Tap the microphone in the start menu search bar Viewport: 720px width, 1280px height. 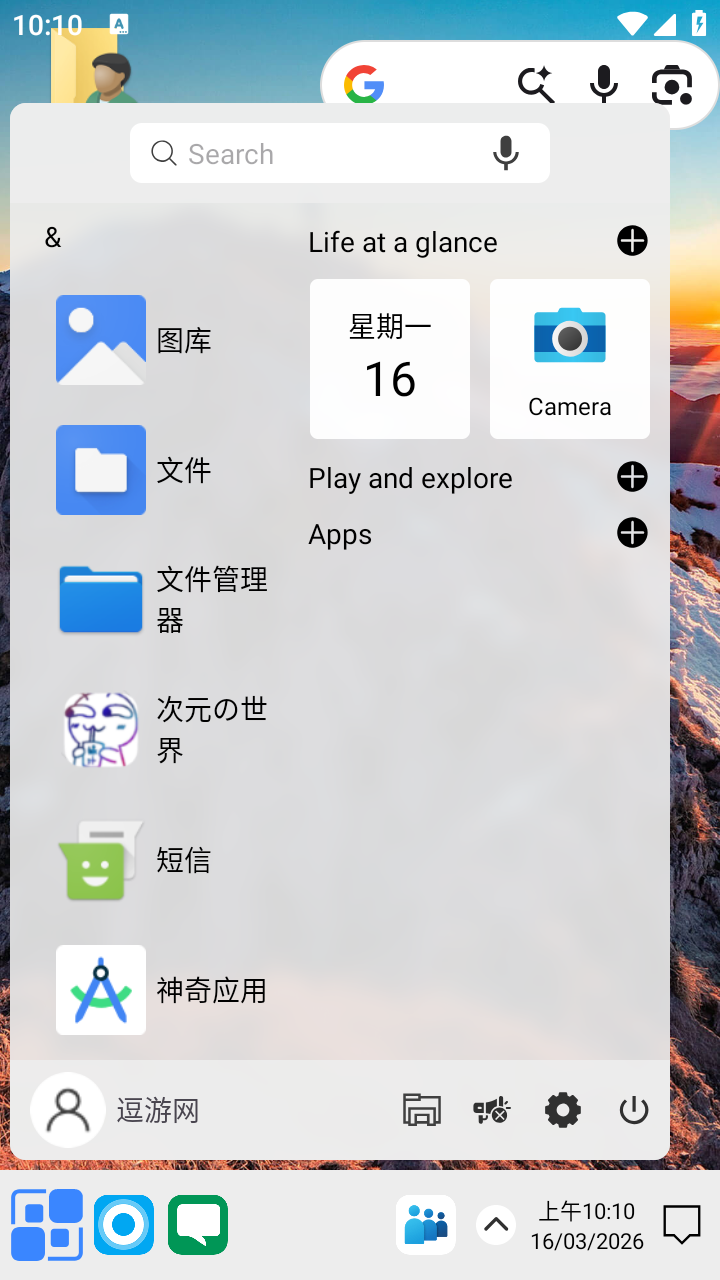[505, 153]
